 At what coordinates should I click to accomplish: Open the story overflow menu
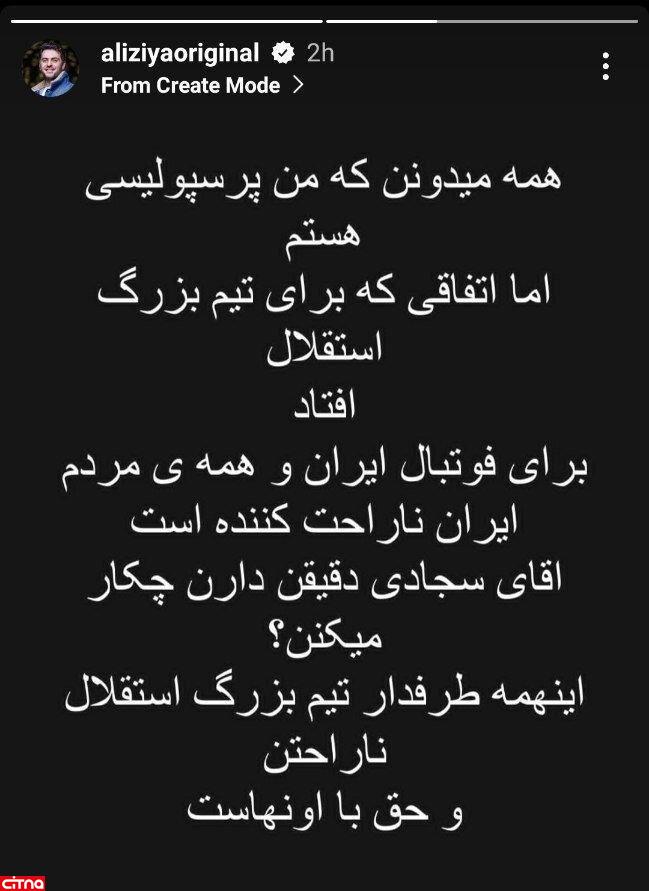(606, 67)
